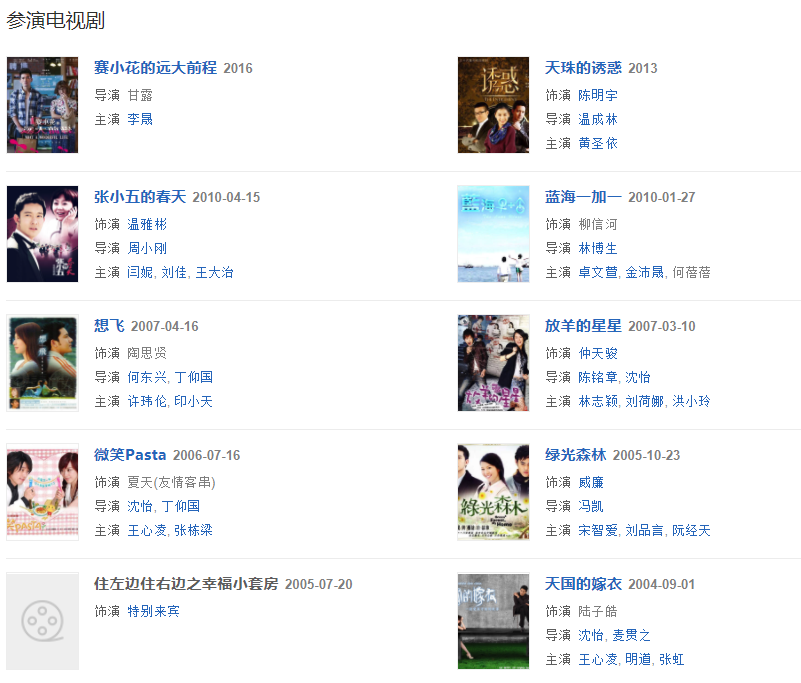Open 天珠的诱惑 drama link
The width and height of the screenshot is (801, 683).
[x=583, y=68]
